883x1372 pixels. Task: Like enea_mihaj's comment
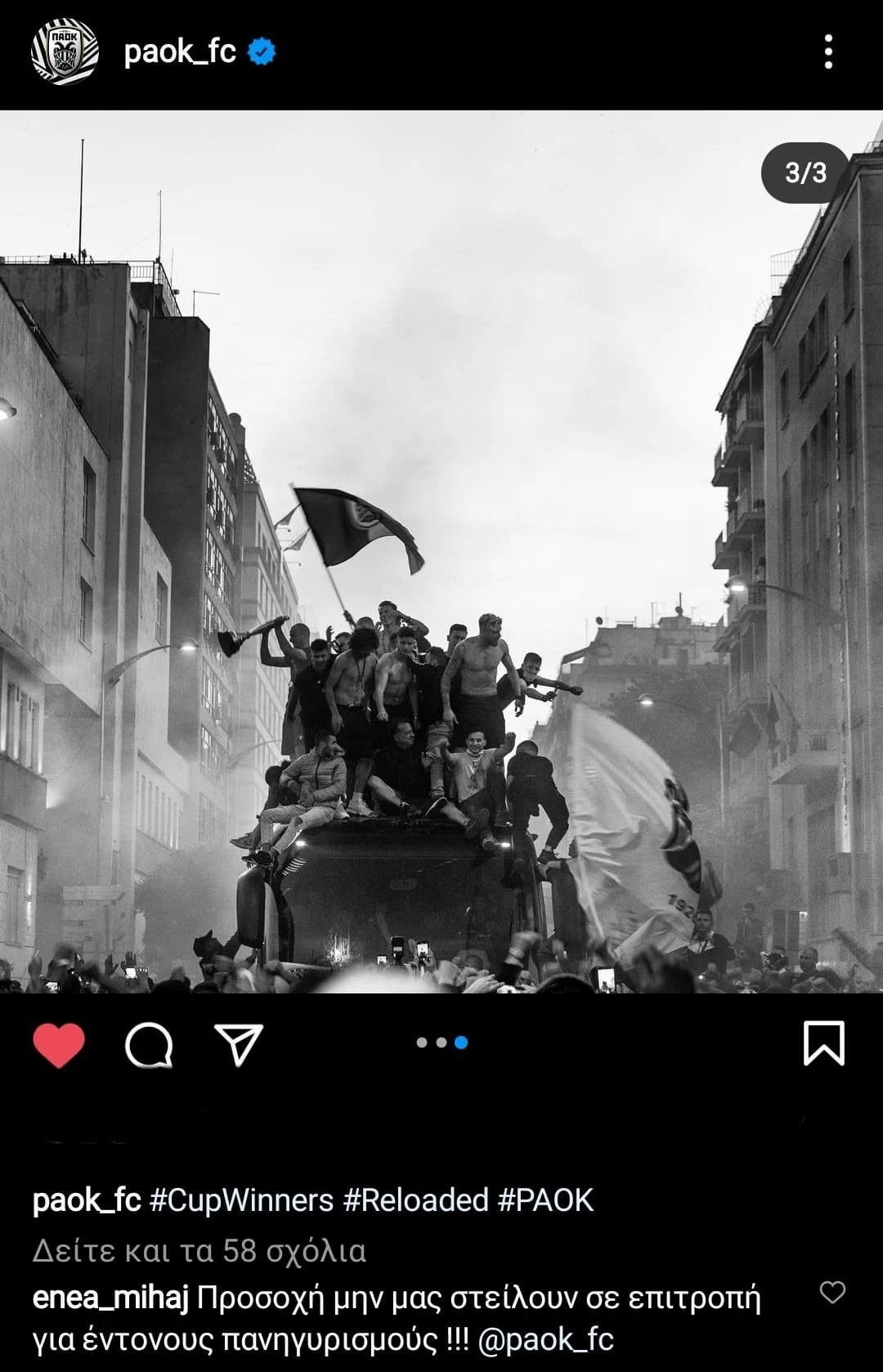coord(832,1293)
